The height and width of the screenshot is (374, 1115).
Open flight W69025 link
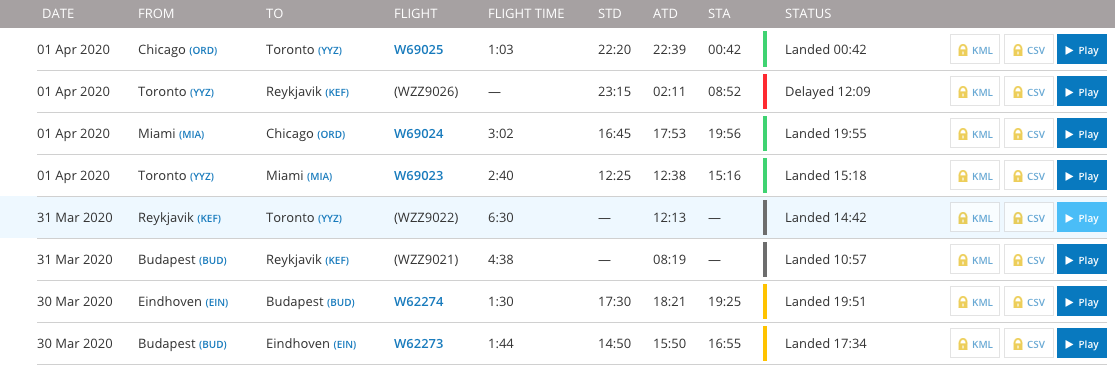tap(418, 50)
